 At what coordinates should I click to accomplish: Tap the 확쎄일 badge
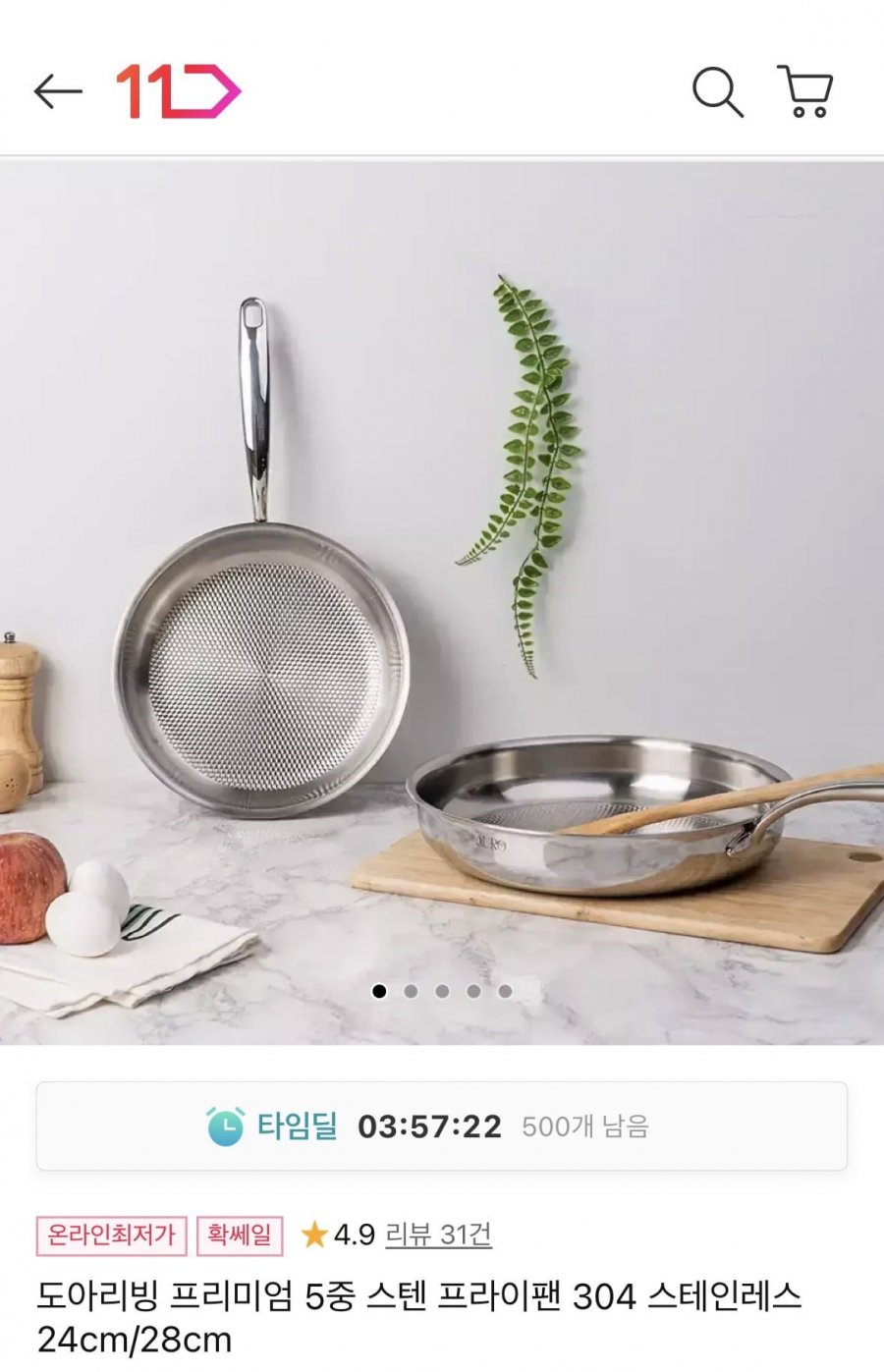pos(240,1235)
